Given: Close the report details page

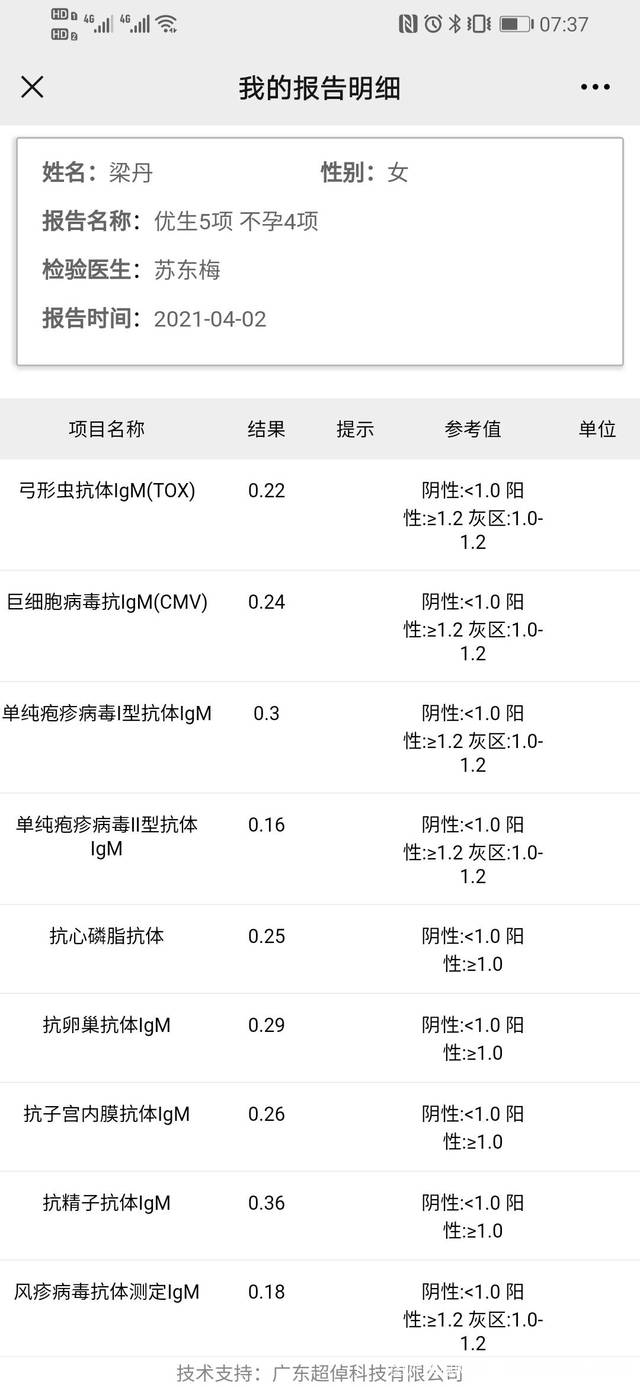Looking at the screenshot, I should coord(32,87).
